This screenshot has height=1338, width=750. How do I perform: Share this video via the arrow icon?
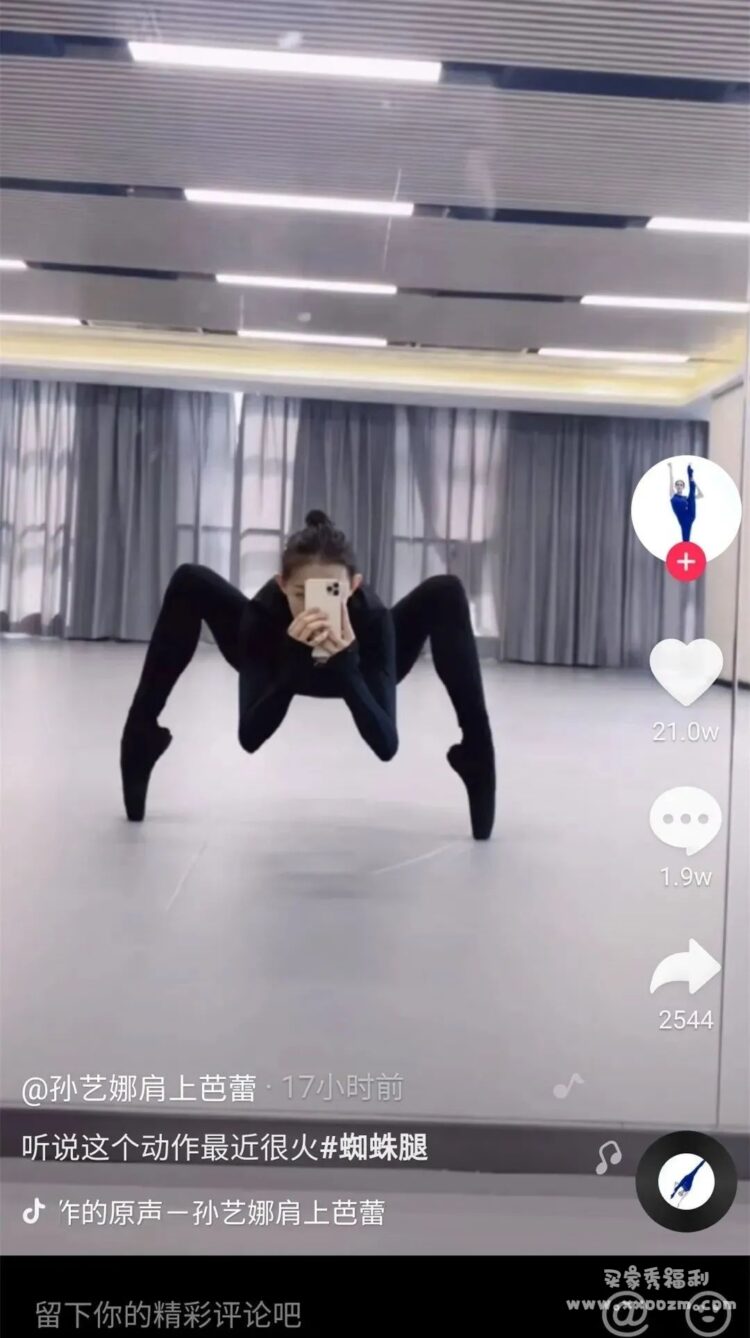pyautogui.click(x=686, y=968)
